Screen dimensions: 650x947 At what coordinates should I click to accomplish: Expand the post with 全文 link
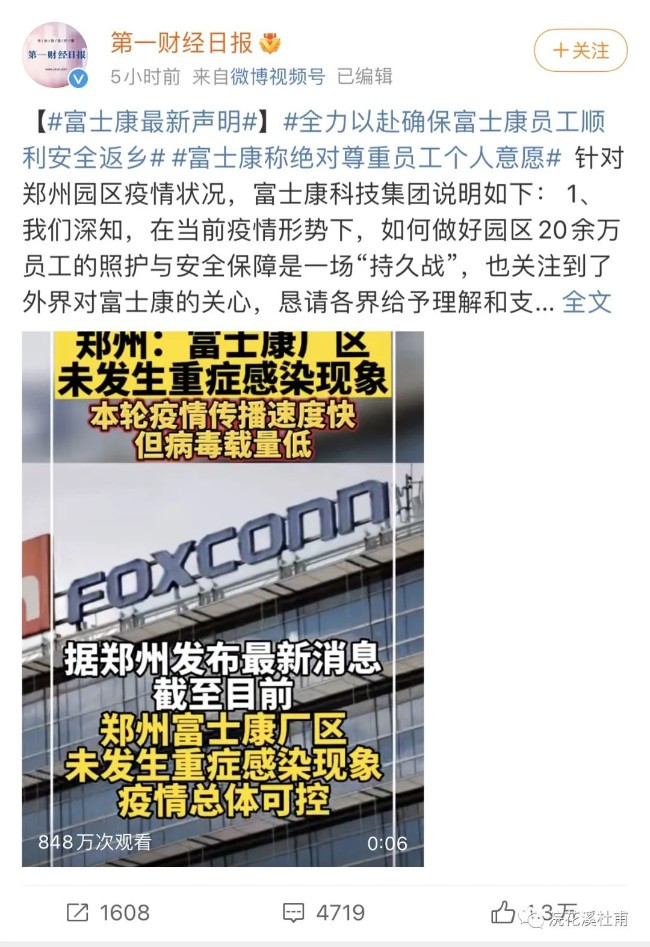pos(587,301)
